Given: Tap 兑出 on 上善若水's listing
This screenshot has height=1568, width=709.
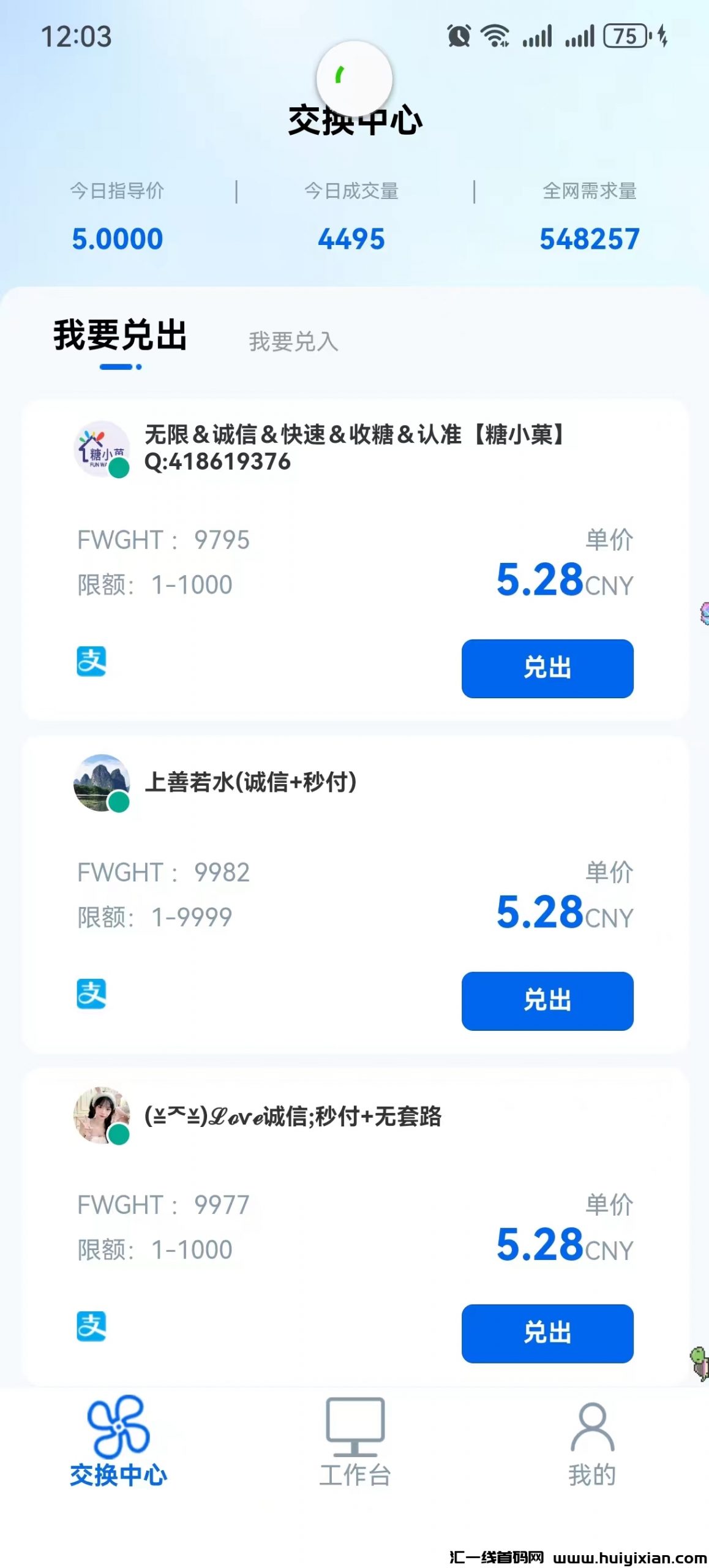Looking at the screenshot, I should click(x=547, y=1002).
